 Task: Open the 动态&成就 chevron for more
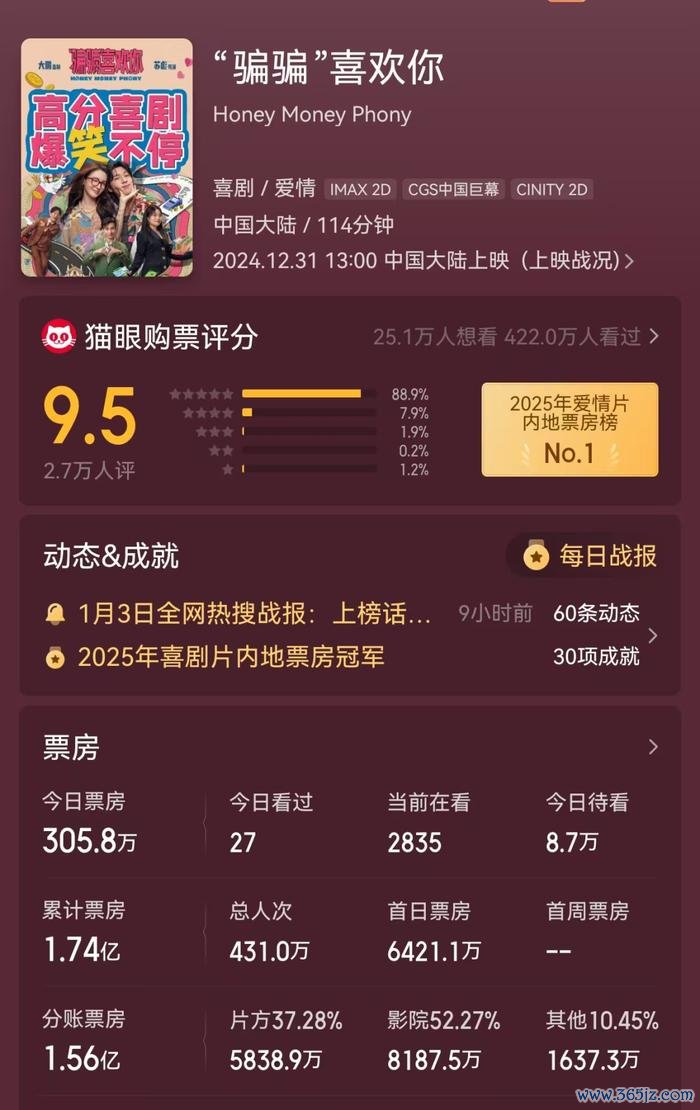coord(653,635)
